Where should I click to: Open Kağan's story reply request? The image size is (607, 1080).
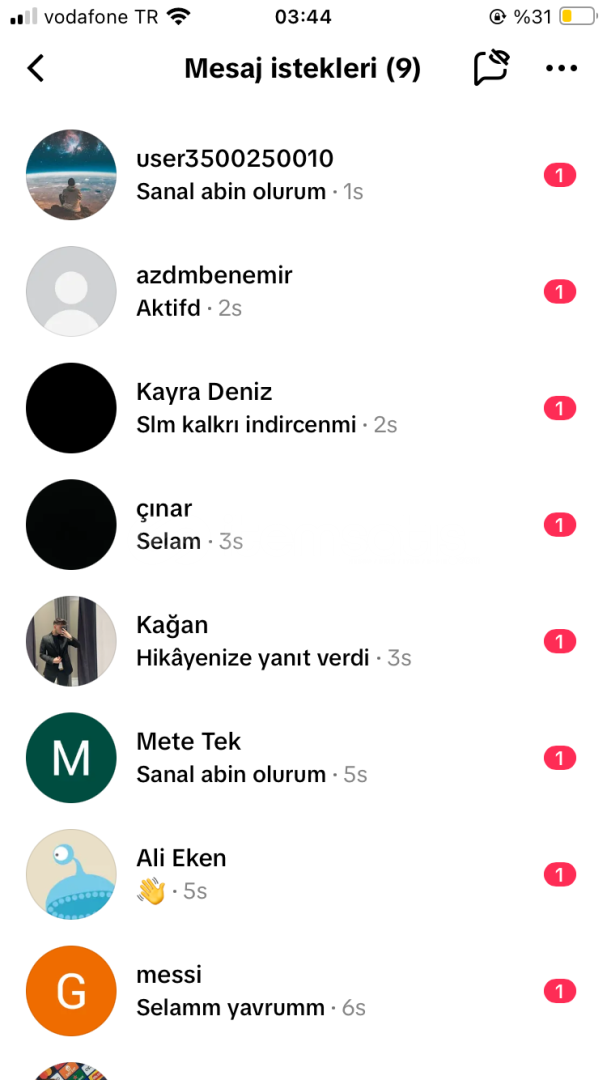tap(303, 641)
